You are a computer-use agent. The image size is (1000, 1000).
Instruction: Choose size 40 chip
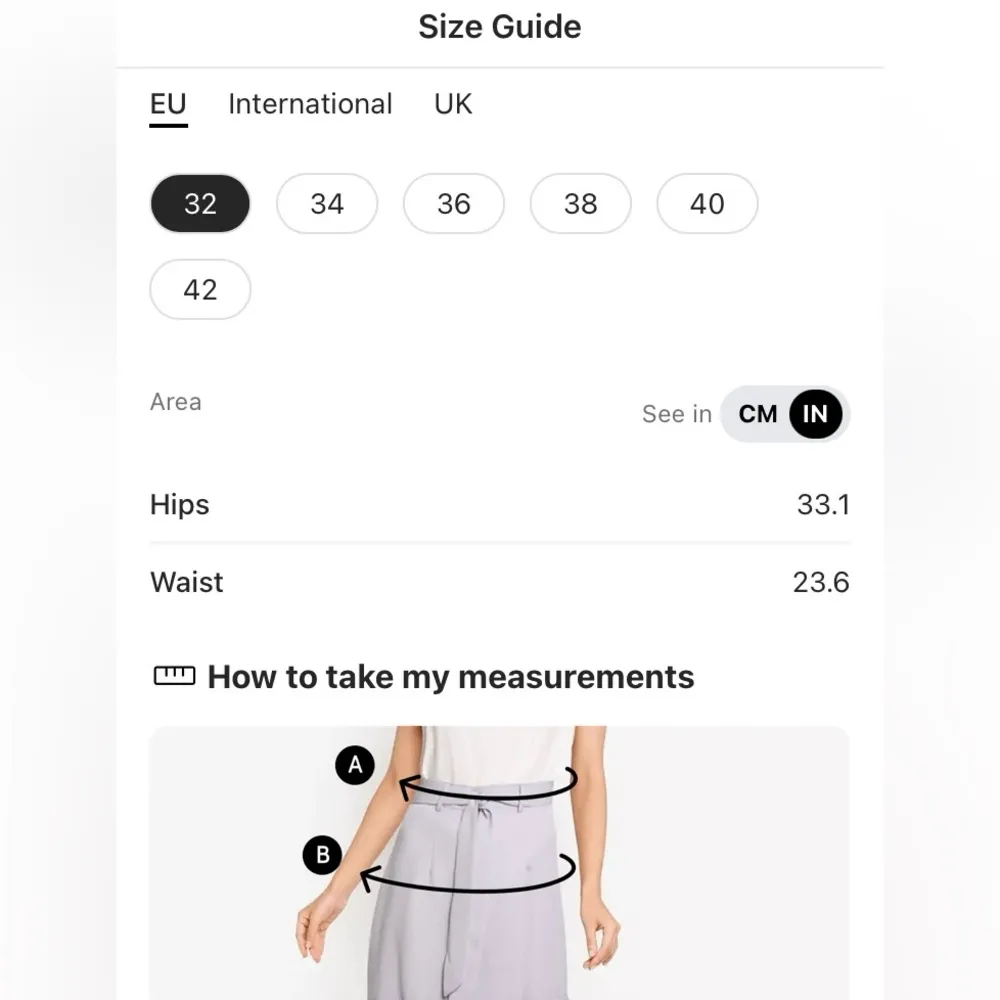tap(707, 204)
